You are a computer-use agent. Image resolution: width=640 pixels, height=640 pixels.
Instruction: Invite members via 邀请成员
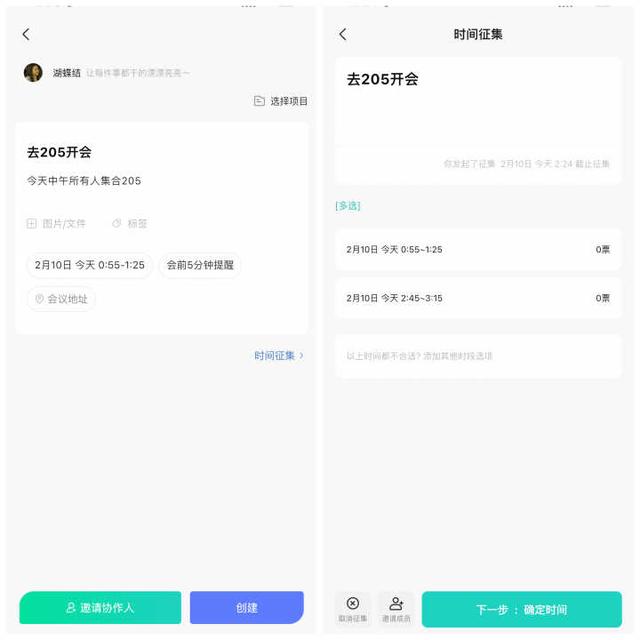pyautogui.click(x=396, y=609)
